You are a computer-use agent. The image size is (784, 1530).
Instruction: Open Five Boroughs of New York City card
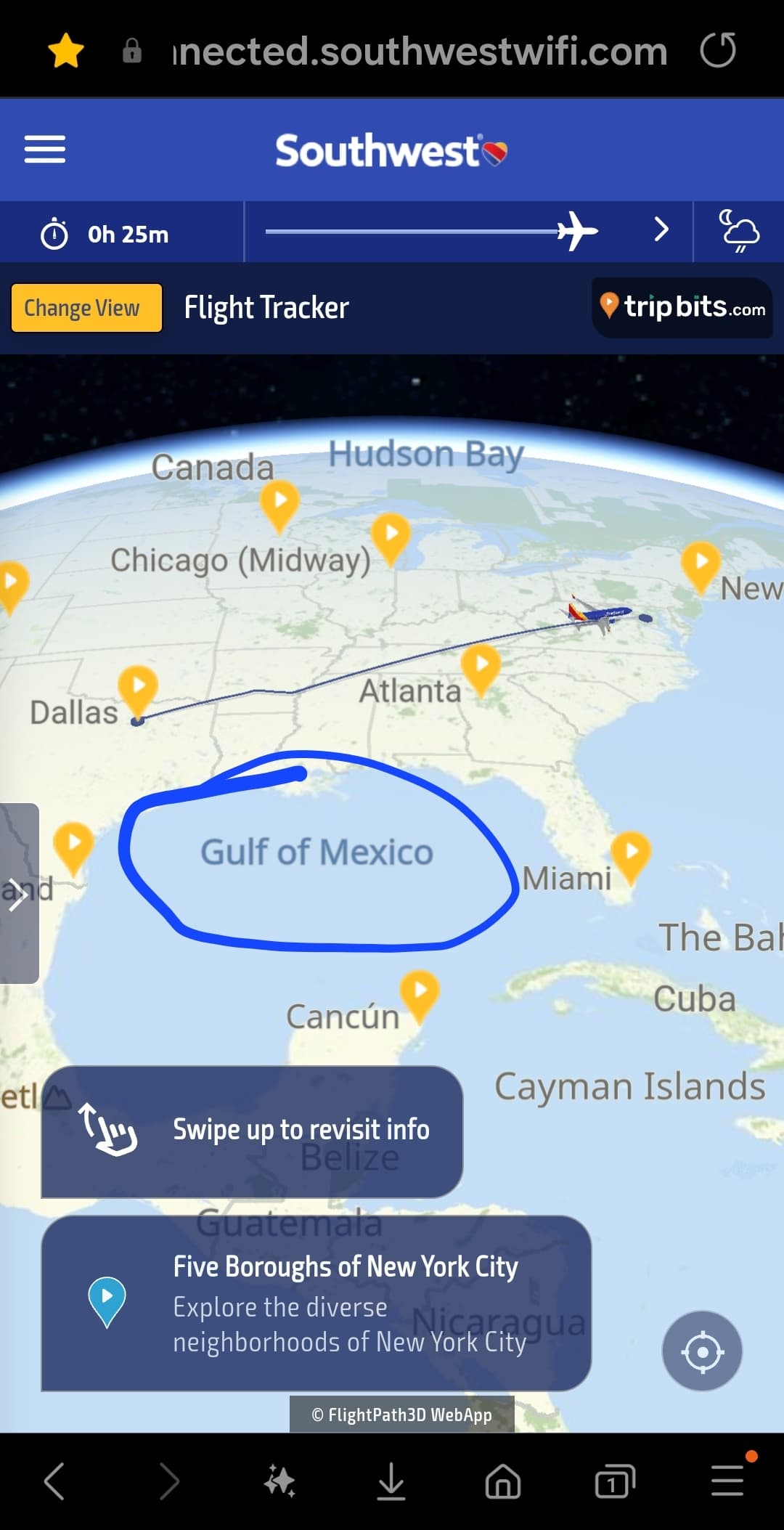click(x=317, y=1303)
